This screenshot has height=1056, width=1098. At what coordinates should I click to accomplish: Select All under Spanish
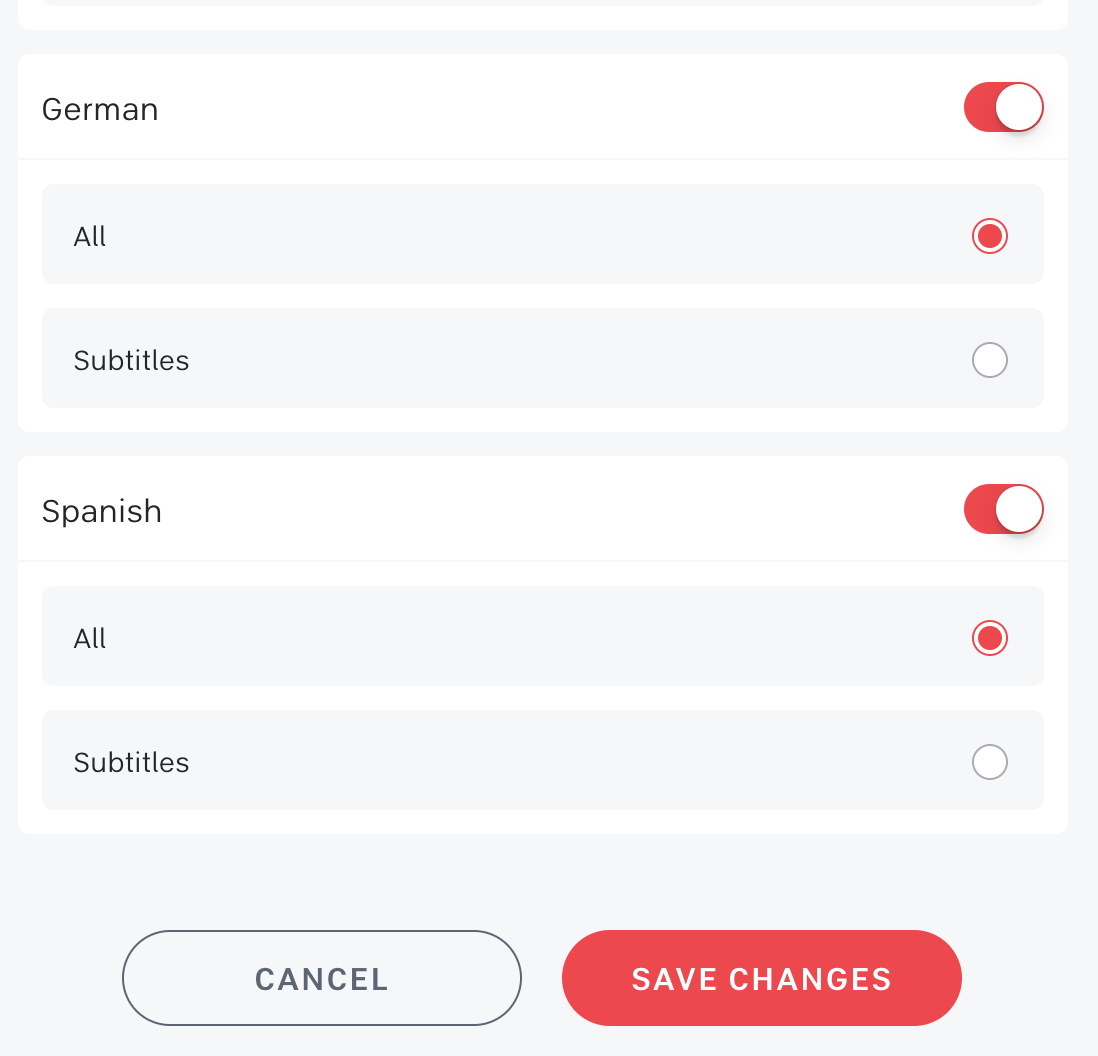click(x=989, y=638)
